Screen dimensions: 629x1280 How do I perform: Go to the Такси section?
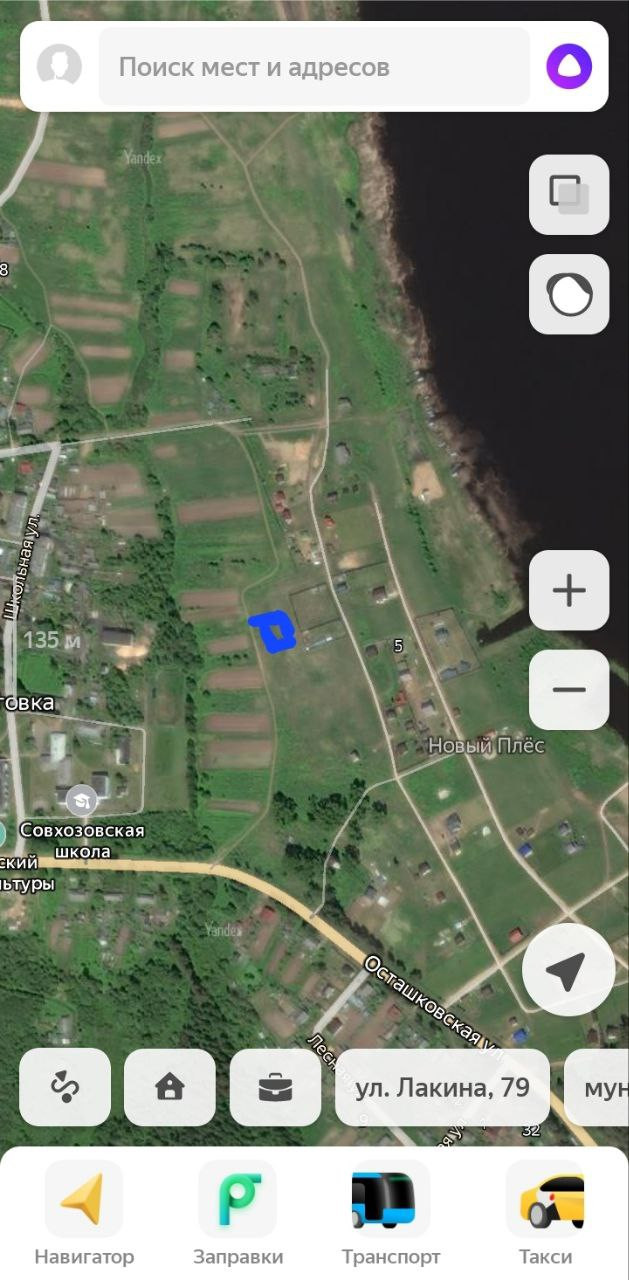(x=545, y=1213)
